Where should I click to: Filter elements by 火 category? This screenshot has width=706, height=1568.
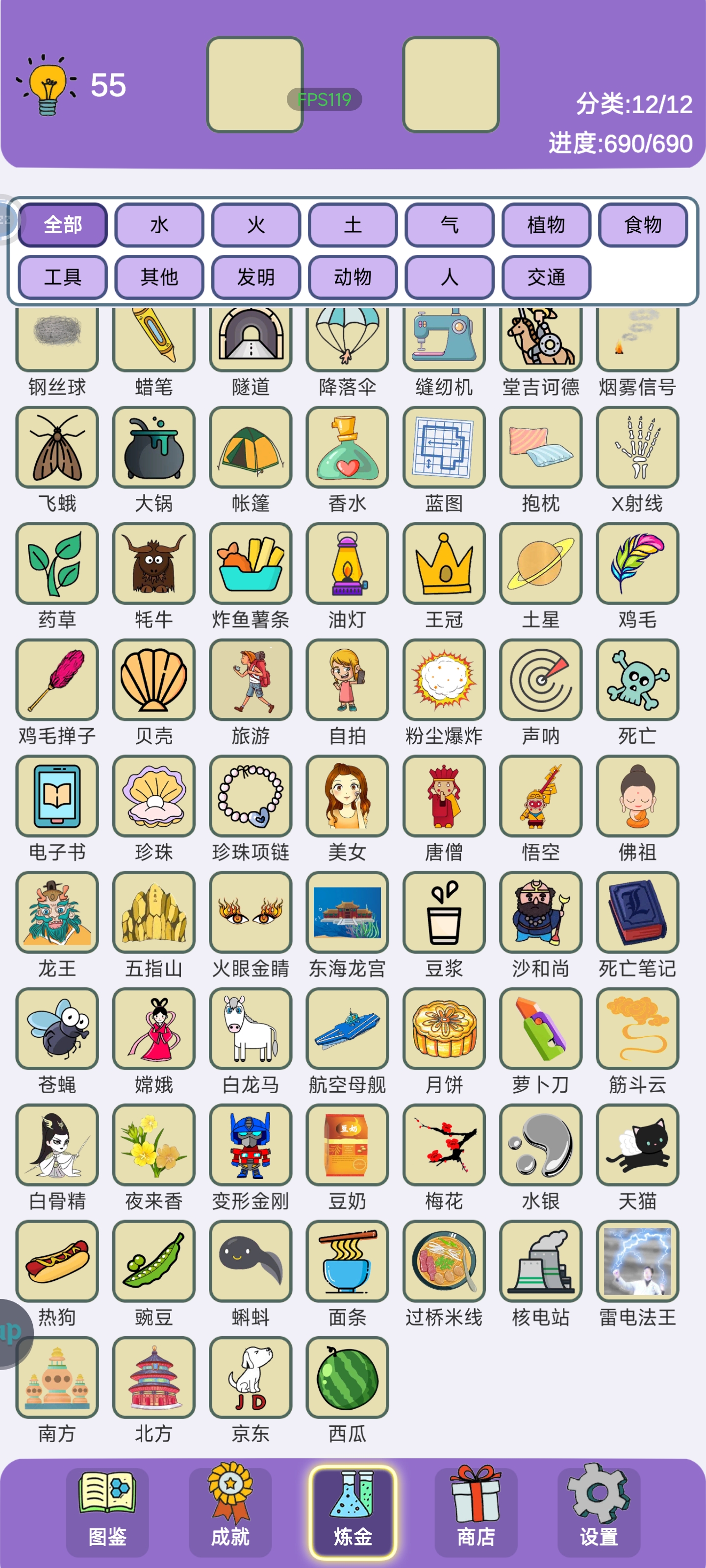tap(256, 224)
